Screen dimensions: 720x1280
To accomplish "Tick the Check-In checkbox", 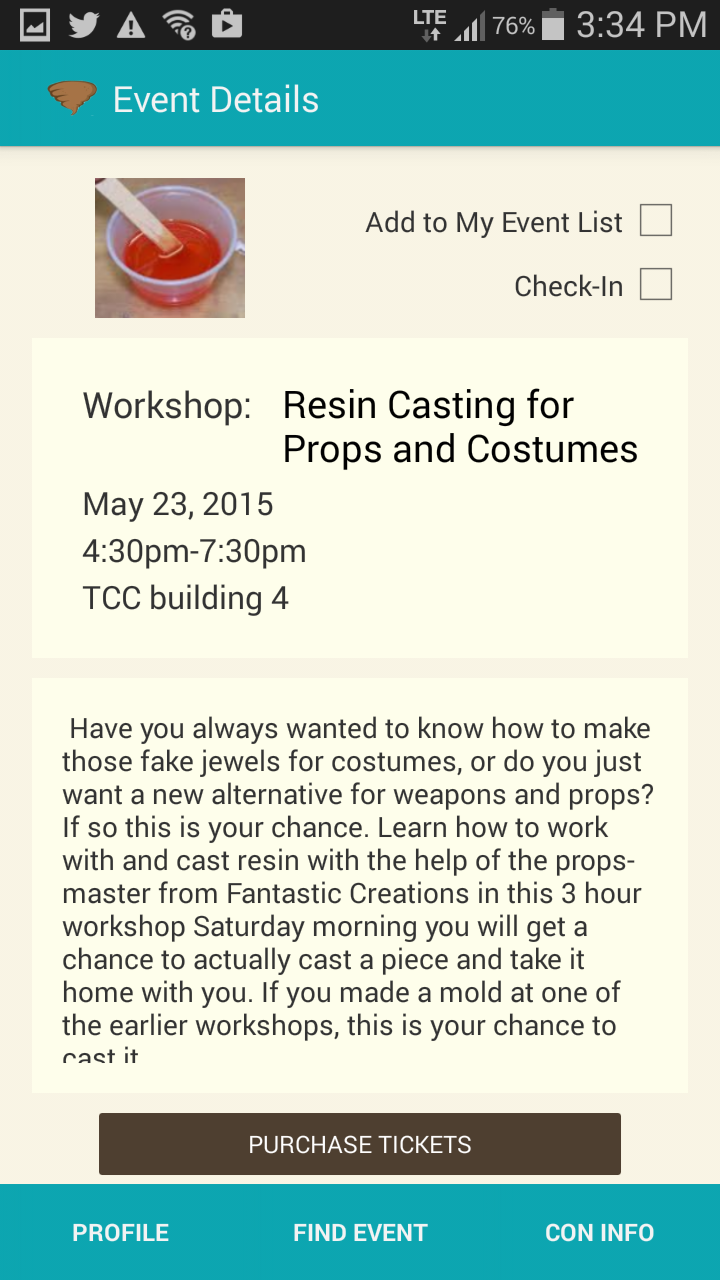I will click(x=655, y=285).
